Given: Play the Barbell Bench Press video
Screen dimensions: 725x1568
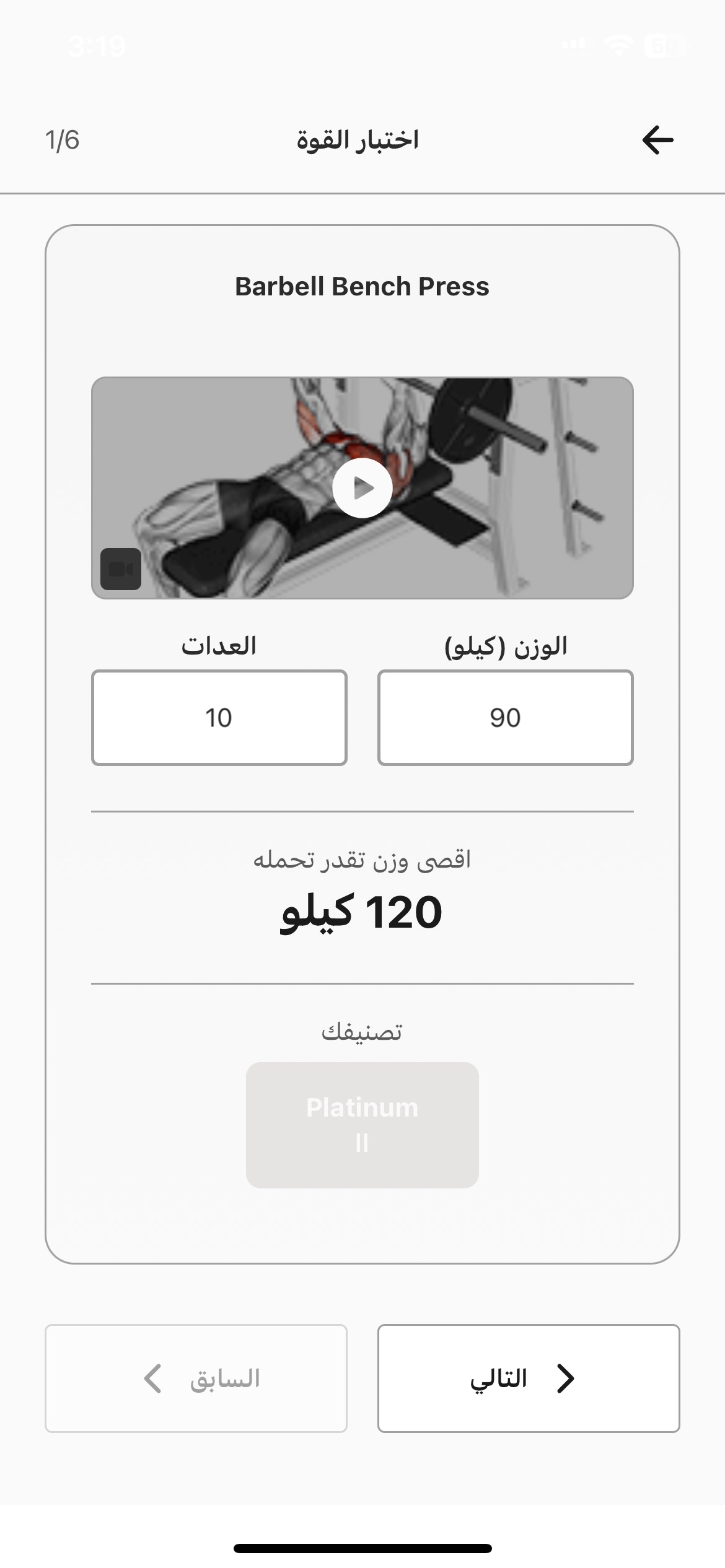Looking at the screenshot, I should coord(362,488).
